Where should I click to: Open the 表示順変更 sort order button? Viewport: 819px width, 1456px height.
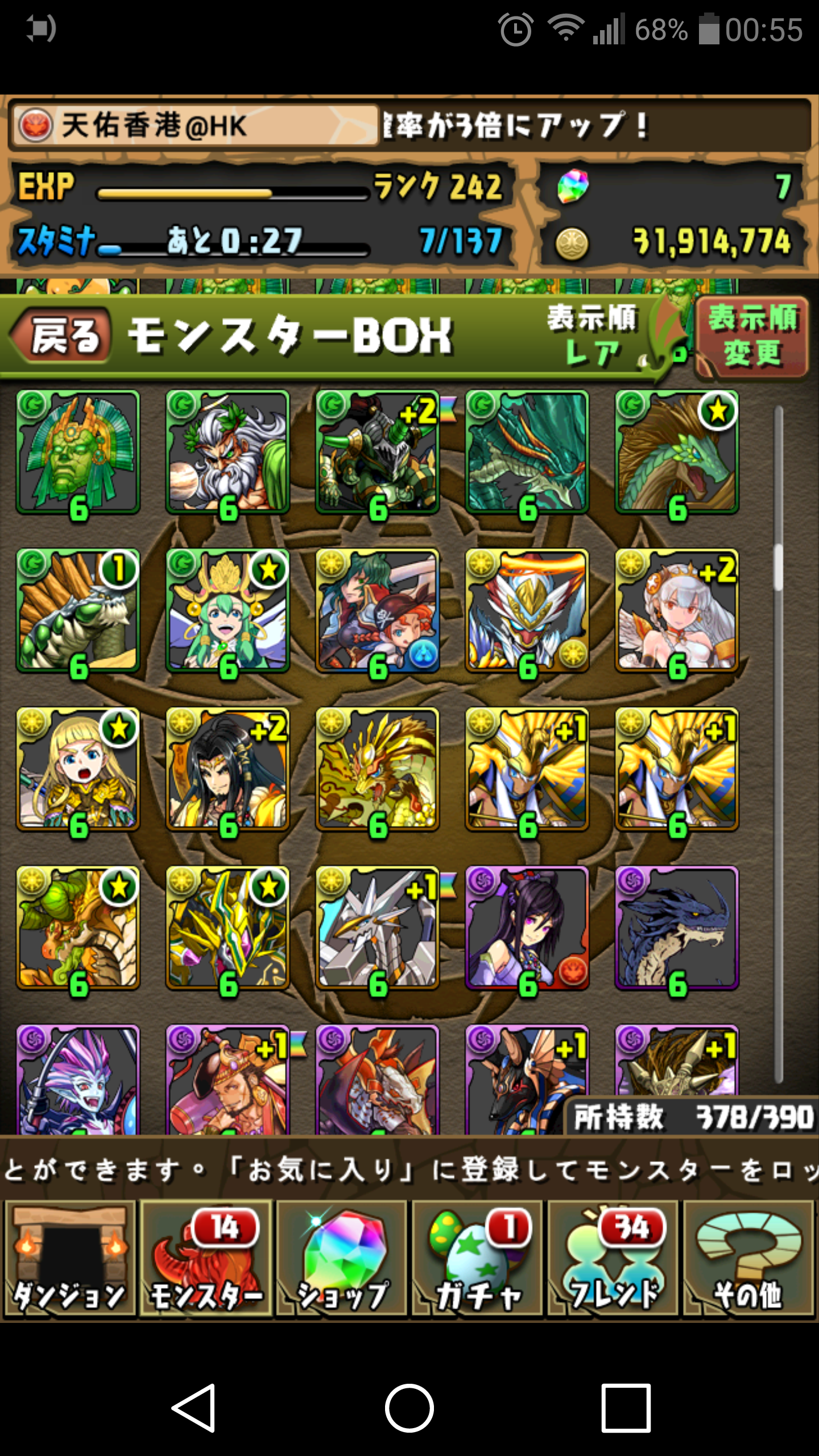pos(752,336)
